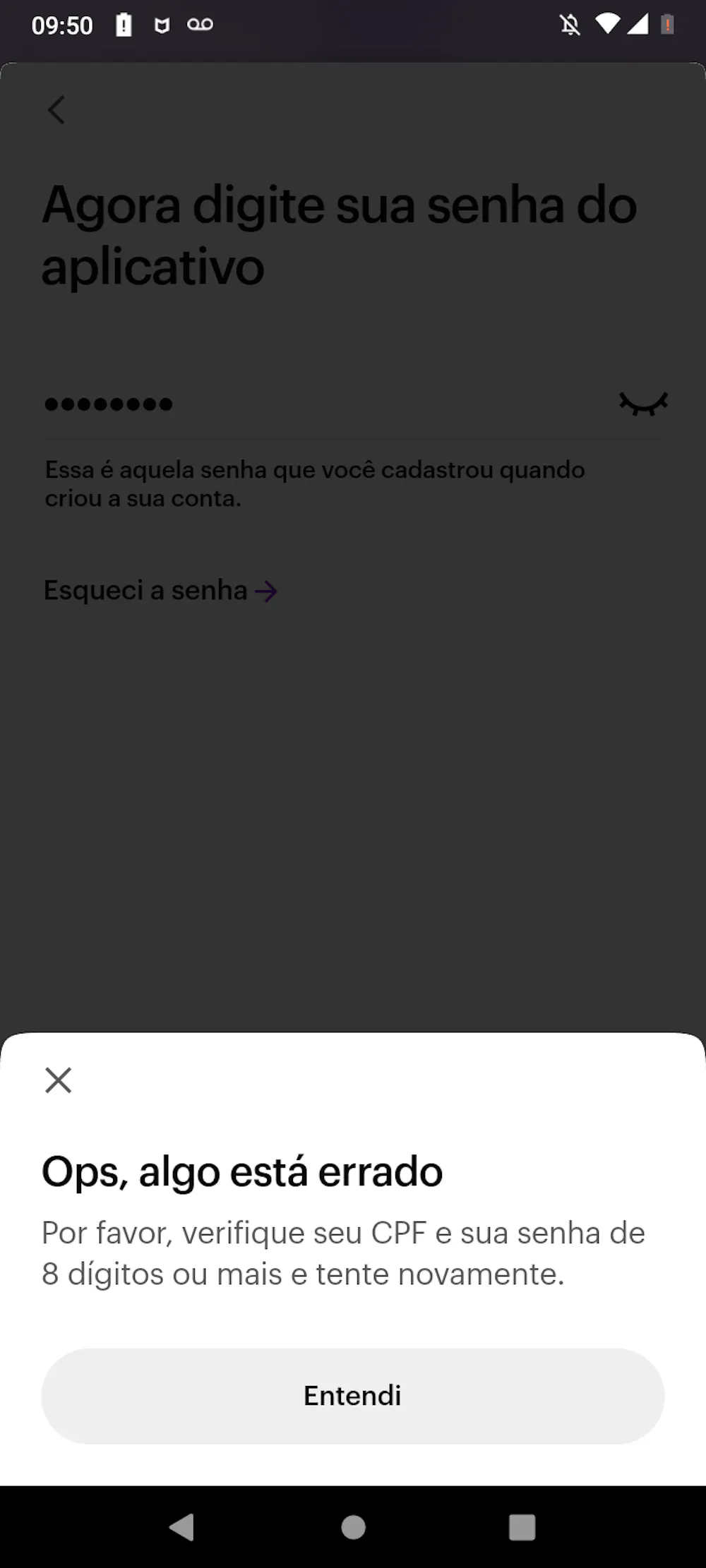Tap the system back button
The image size is (706, 1568).
(x=182, y=1527)
